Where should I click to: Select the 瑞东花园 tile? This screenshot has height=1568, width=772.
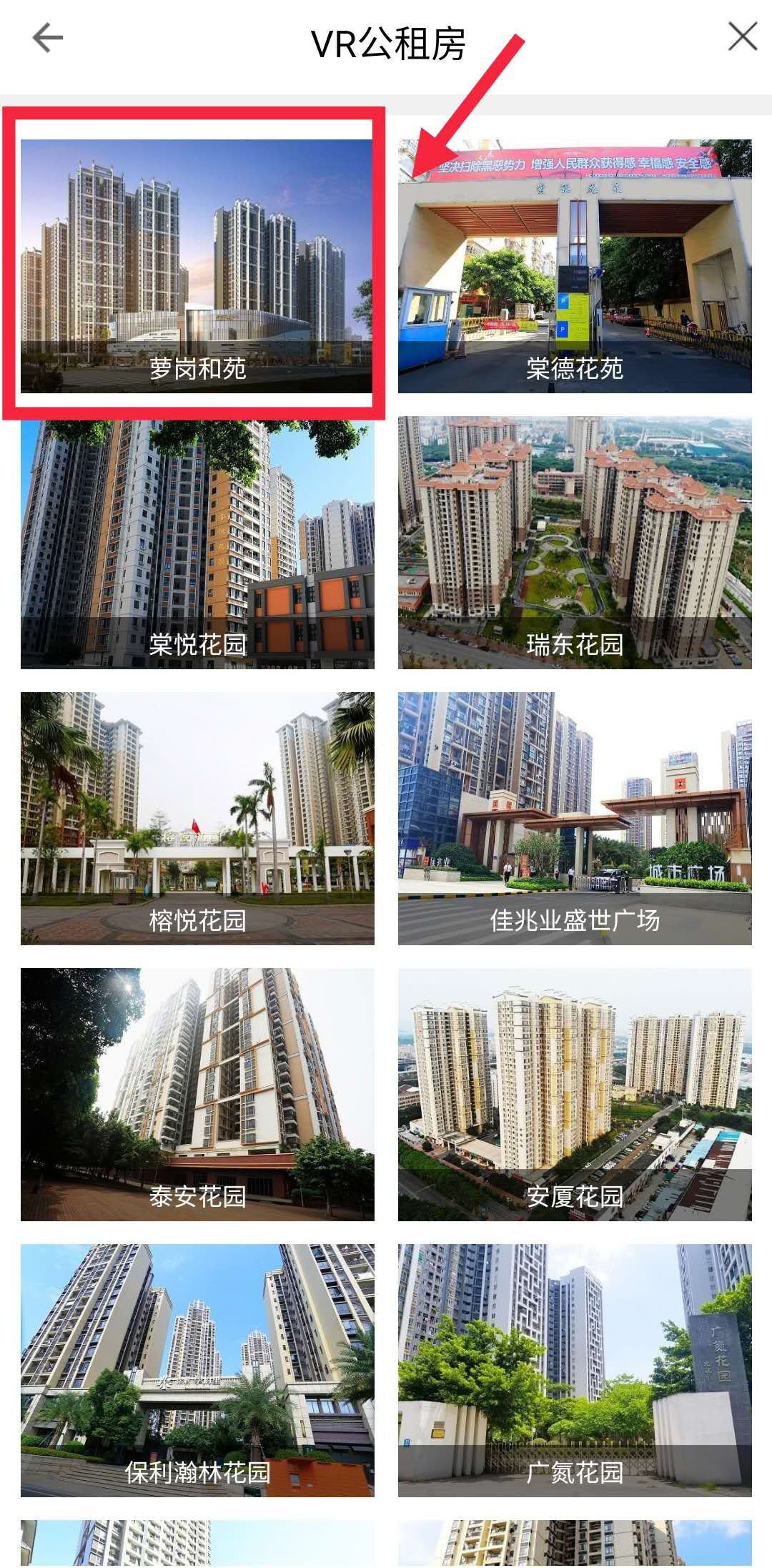[x=575, y=543]
